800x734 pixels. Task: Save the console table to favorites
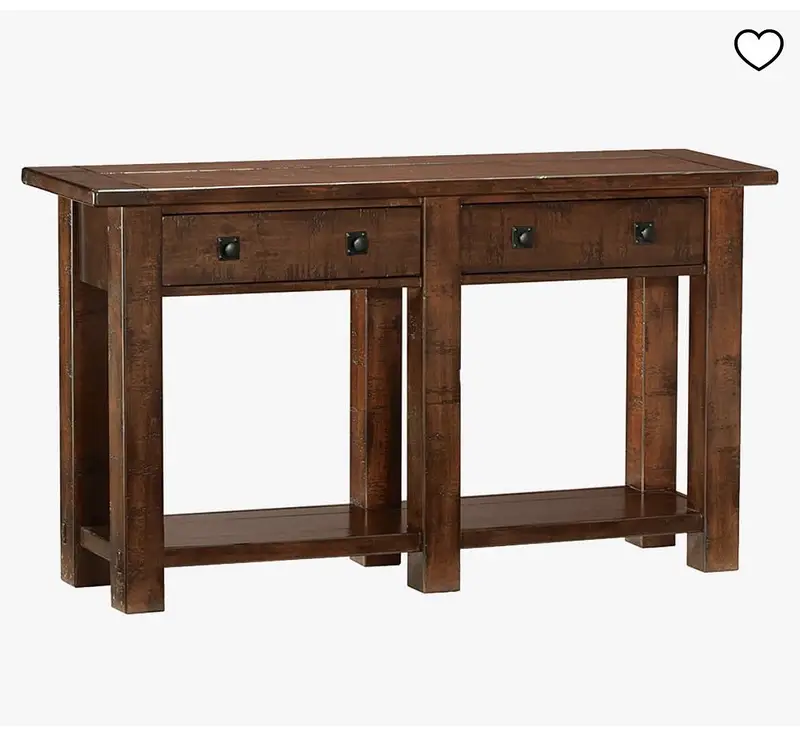tap(759, 50)
